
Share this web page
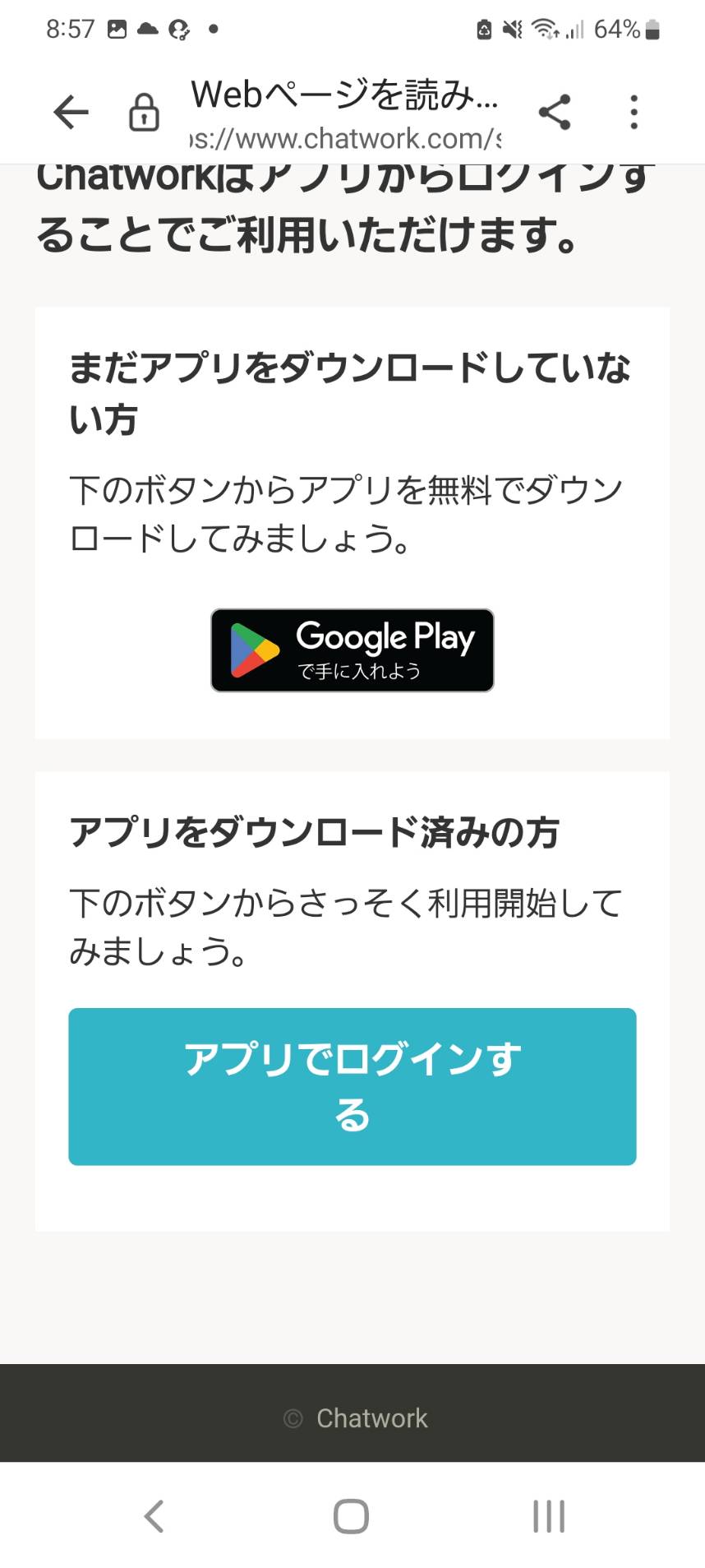pyautogui.click(x=555, y=112)
